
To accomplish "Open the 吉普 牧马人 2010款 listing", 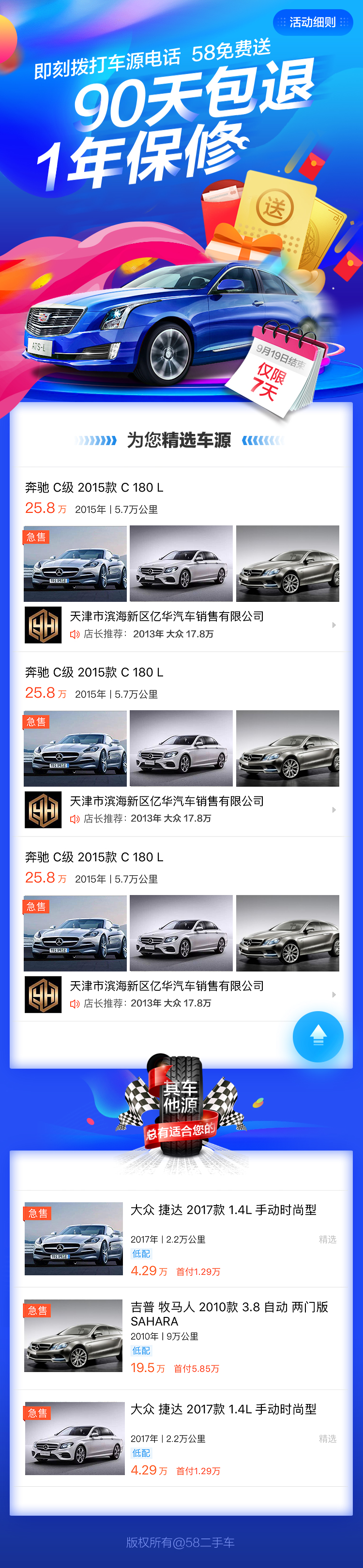I will point(229,1314).
